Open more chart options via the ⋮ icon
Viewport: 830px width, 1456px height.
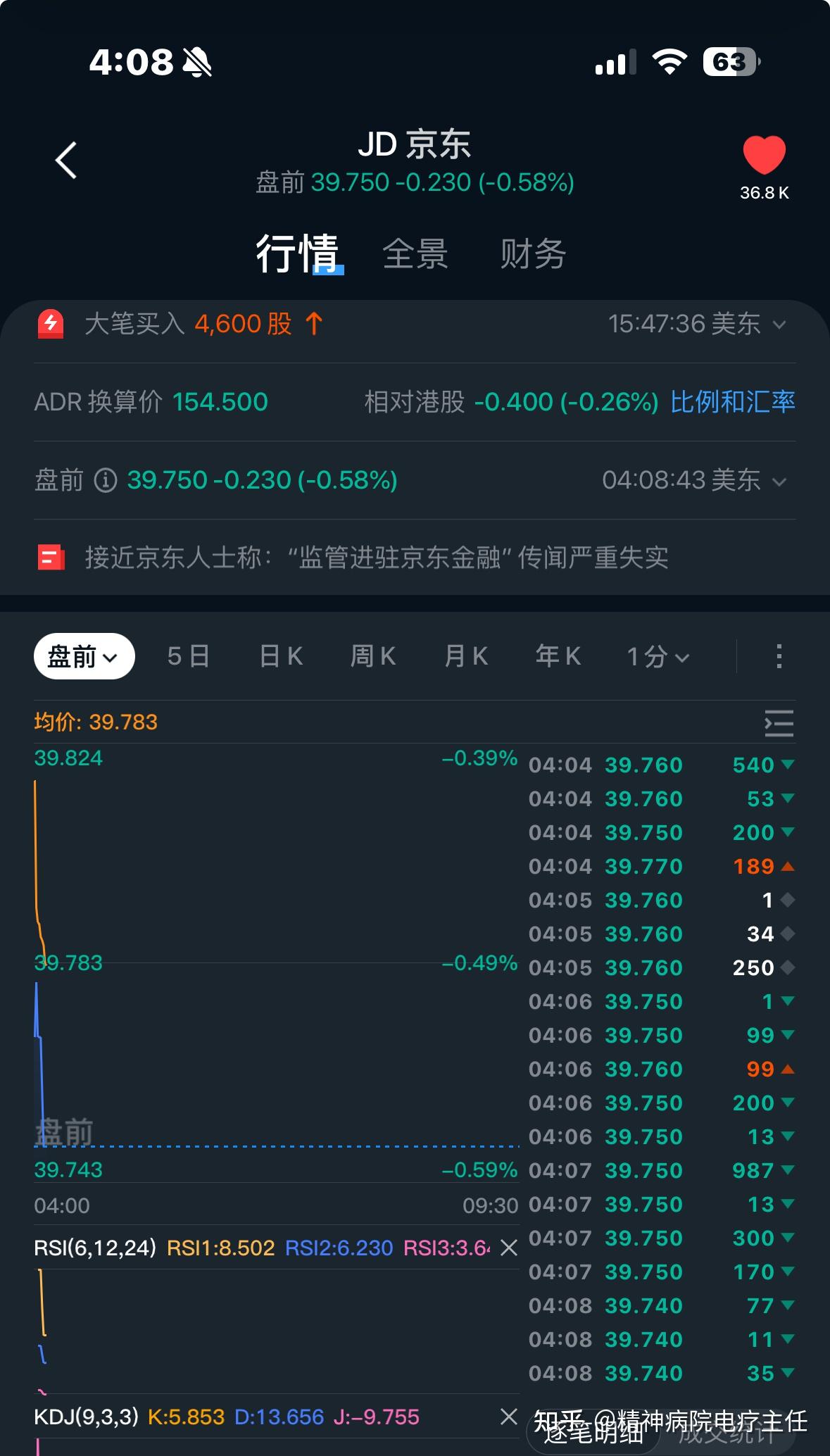click(779, 655)
